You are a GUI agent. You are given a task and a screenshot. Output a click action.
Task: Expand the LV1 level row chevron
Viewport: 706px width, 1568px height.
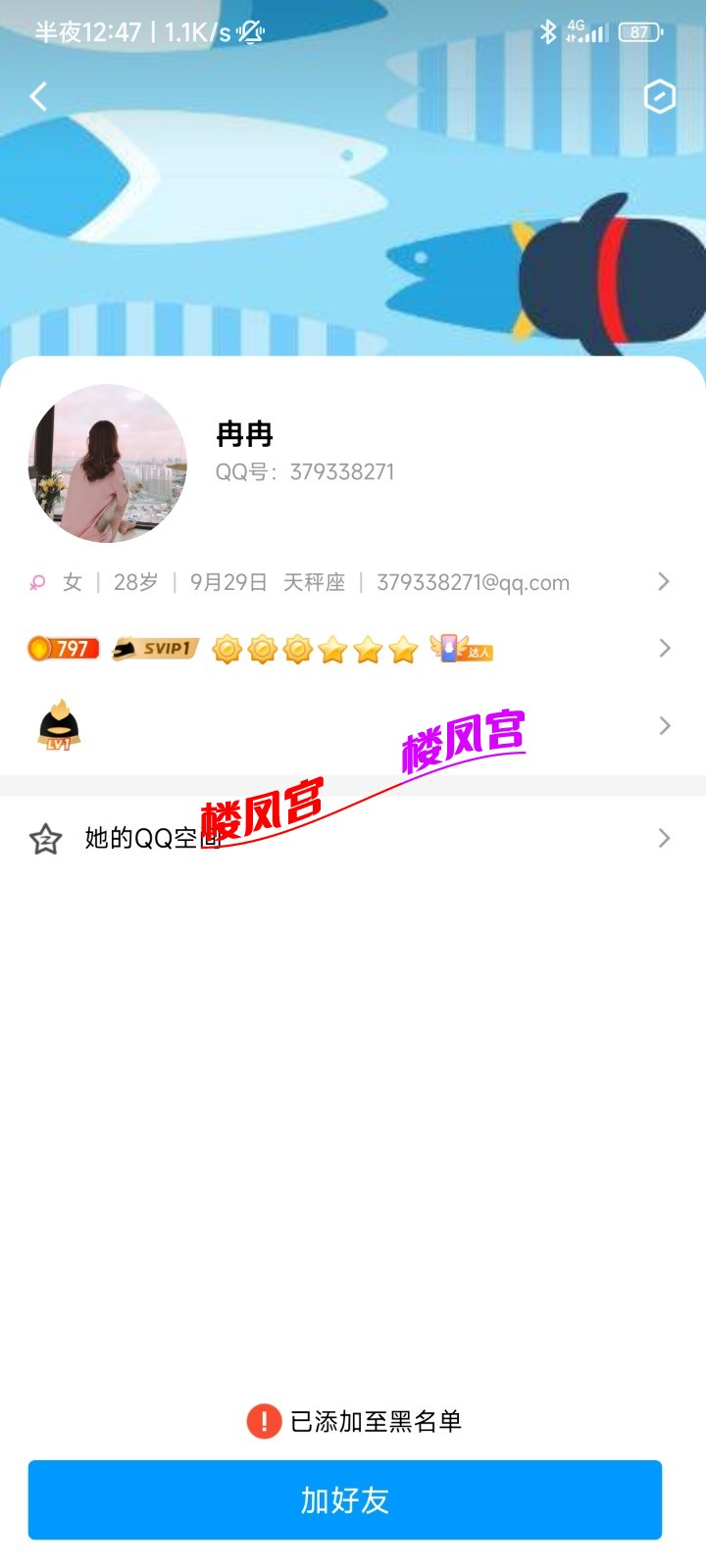pos(666,725)
